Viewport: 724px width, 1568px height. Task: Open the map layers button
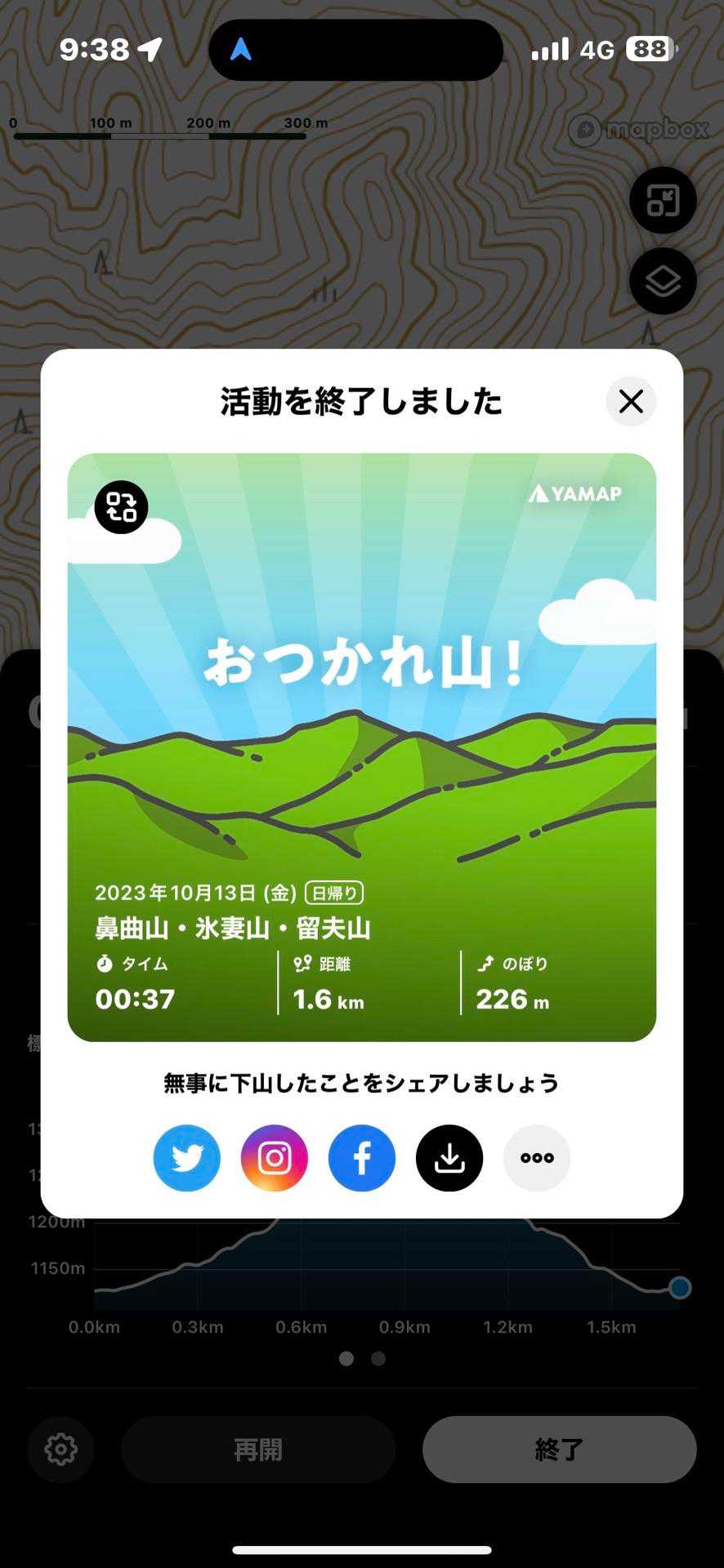coord(663,282)
